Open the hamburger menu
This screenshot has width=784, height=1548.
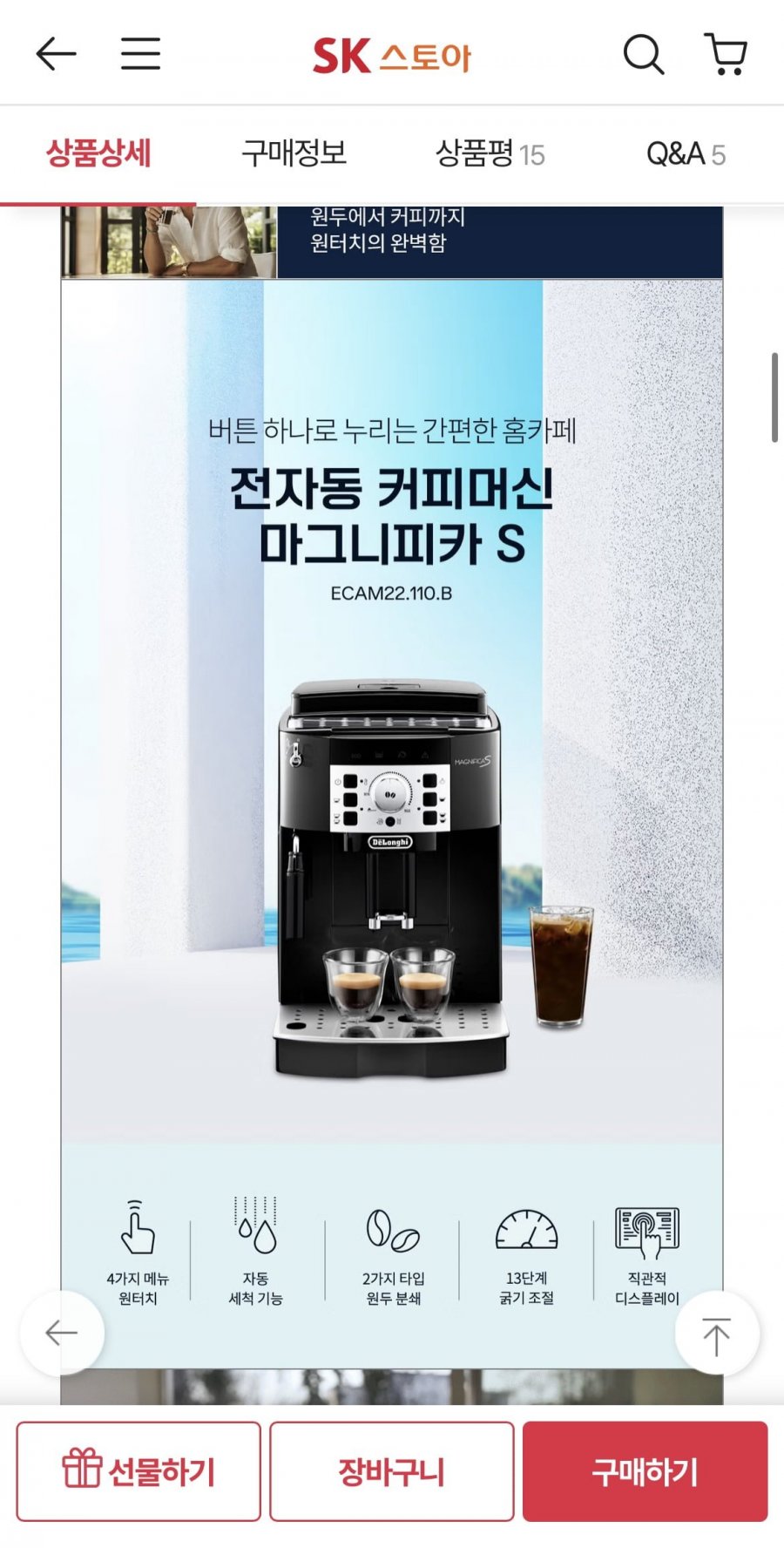tap(140, 54)
